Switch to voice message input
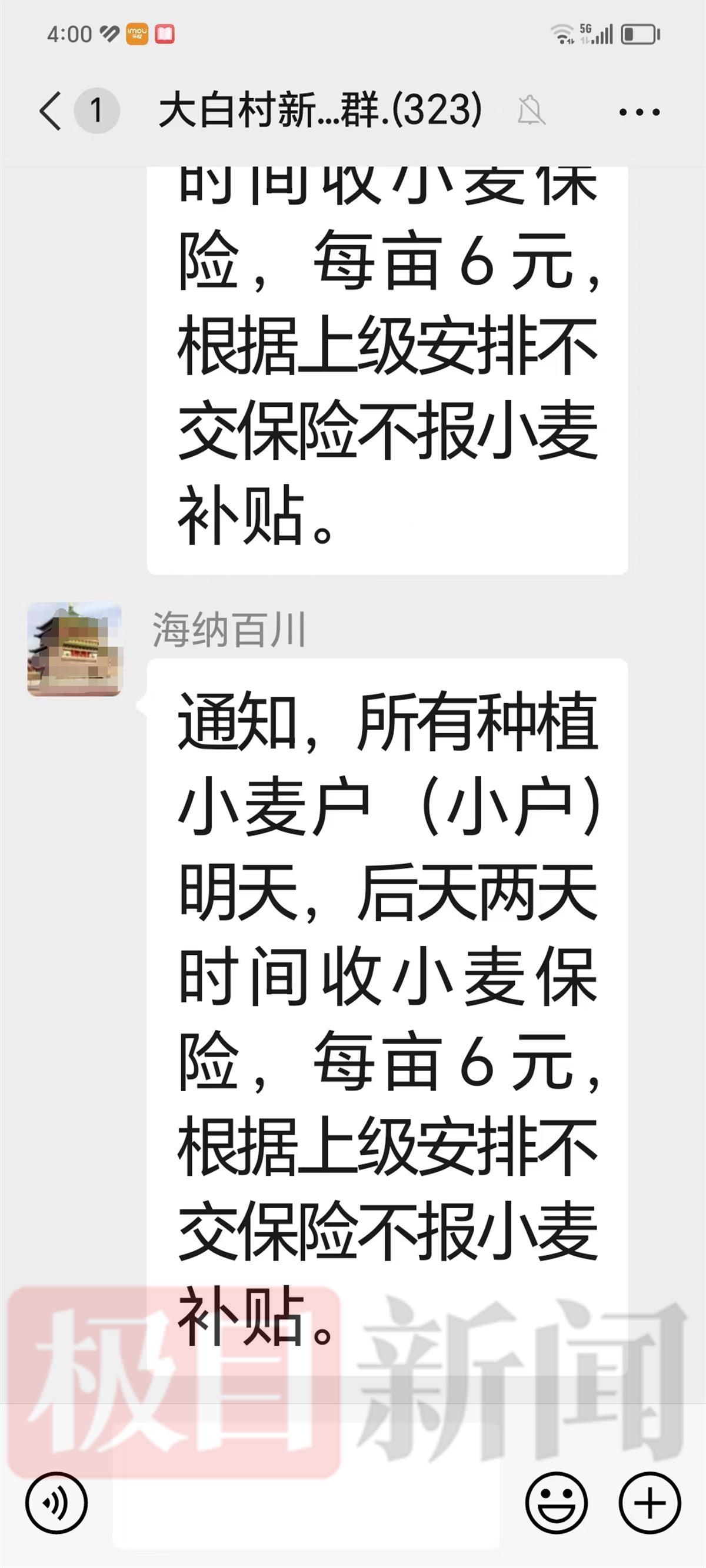 pos(56,1503)
